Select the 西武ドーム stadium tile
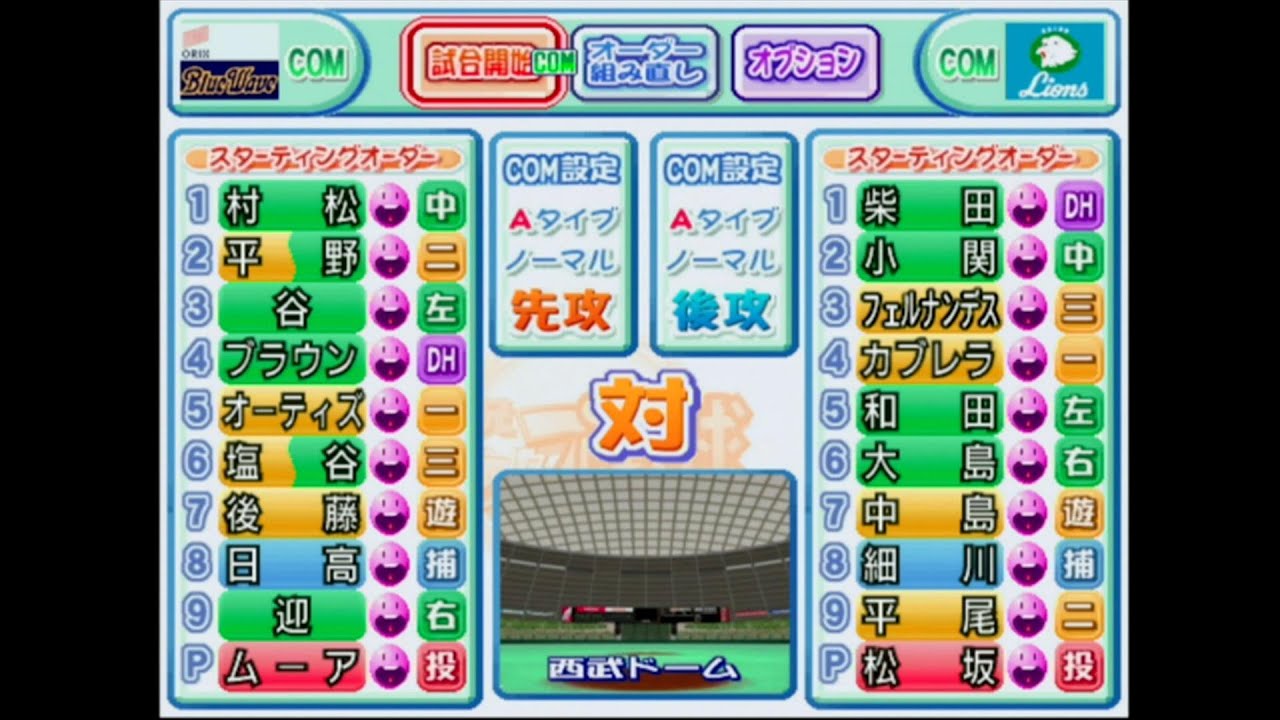 point(644,584)
